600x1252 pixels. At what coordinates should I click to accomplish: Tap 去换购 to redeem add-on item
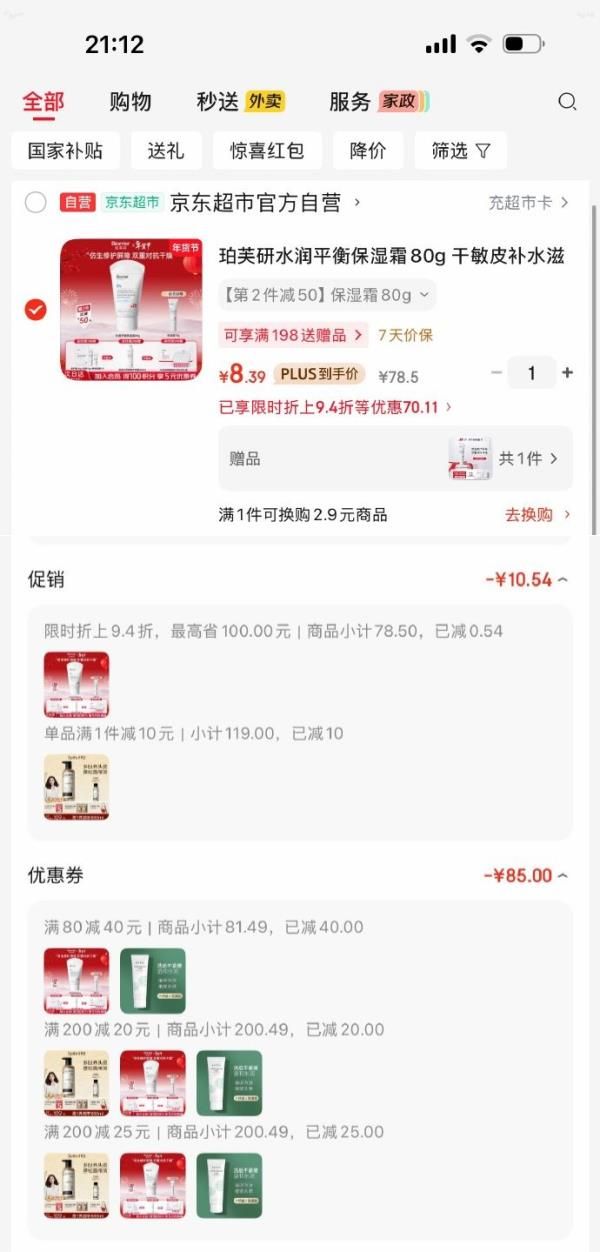(537, 515)
